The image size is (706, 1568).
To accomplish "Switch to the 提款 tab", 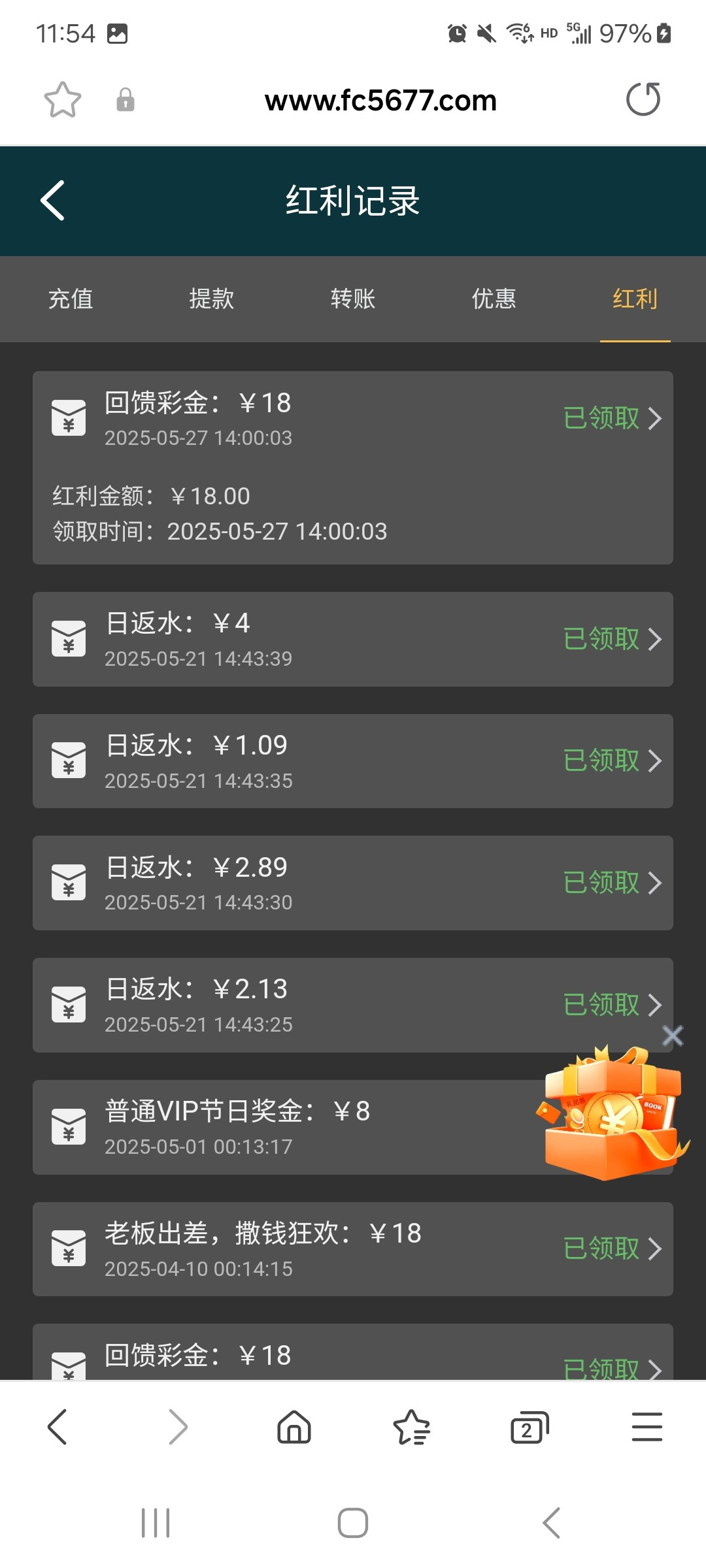I will point(211,299).
